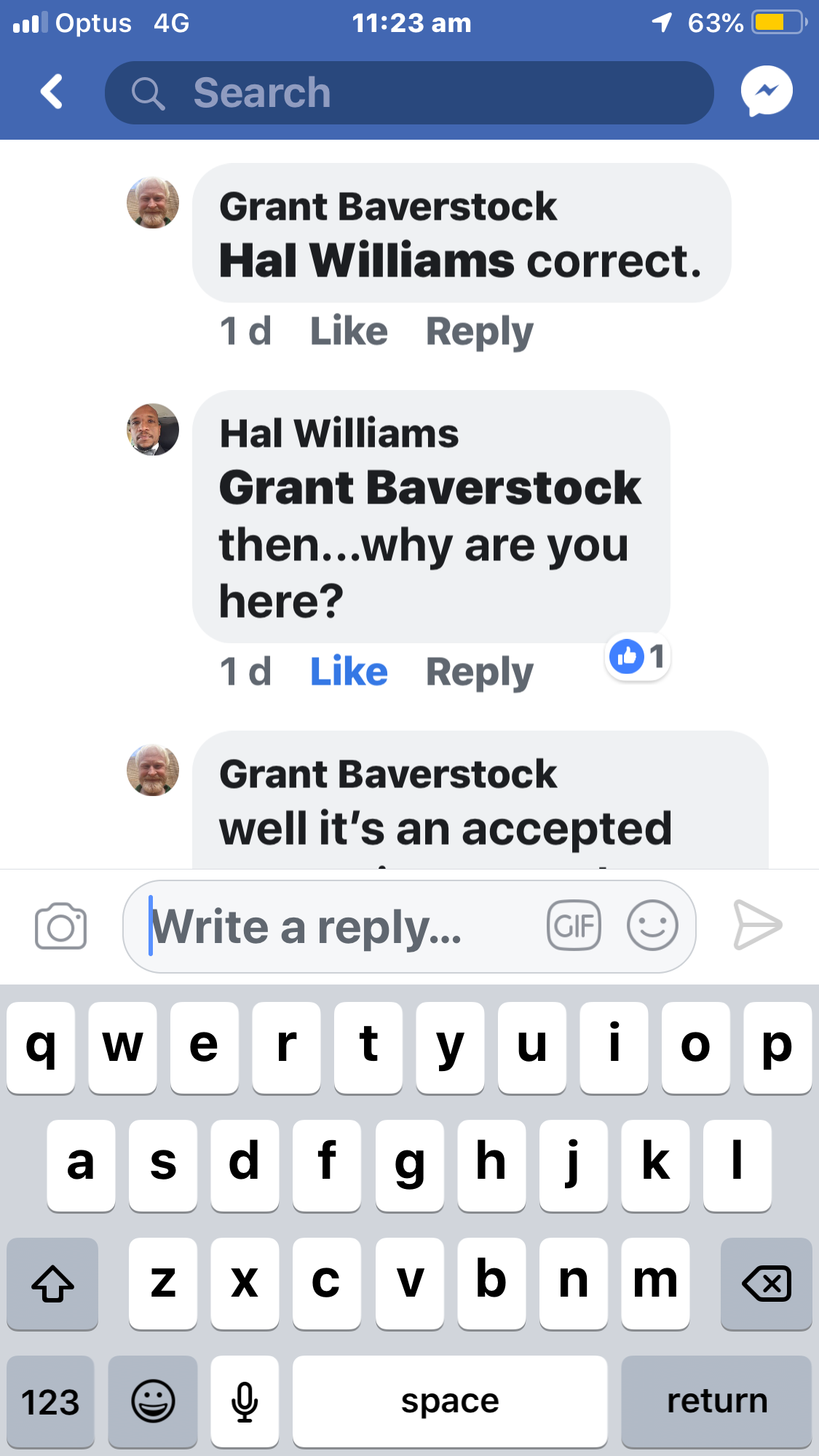This screenshot has height=1456, width=819.
Task: Send the reply with the arrow icon
Action: tap(757, 925)
